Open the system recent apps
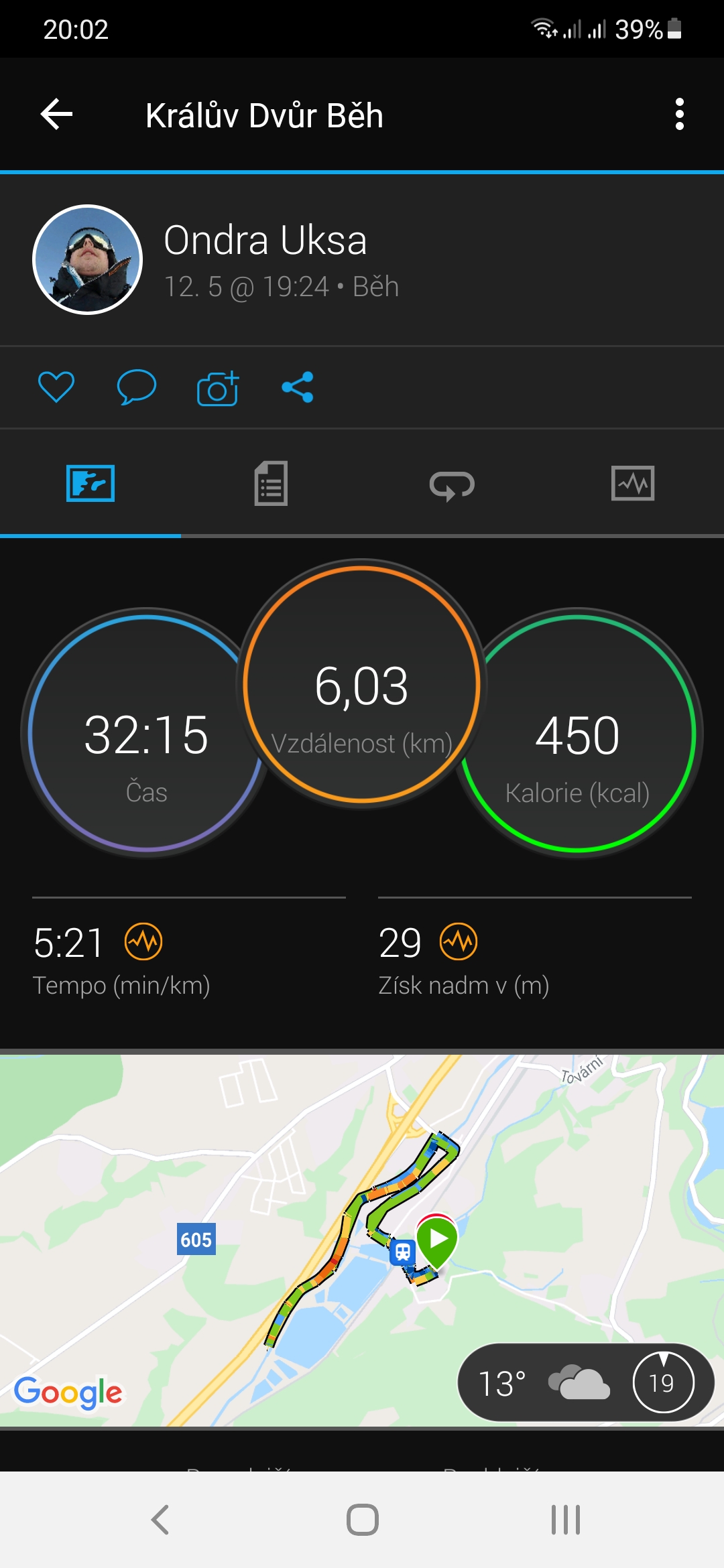 click(565, 1520)
